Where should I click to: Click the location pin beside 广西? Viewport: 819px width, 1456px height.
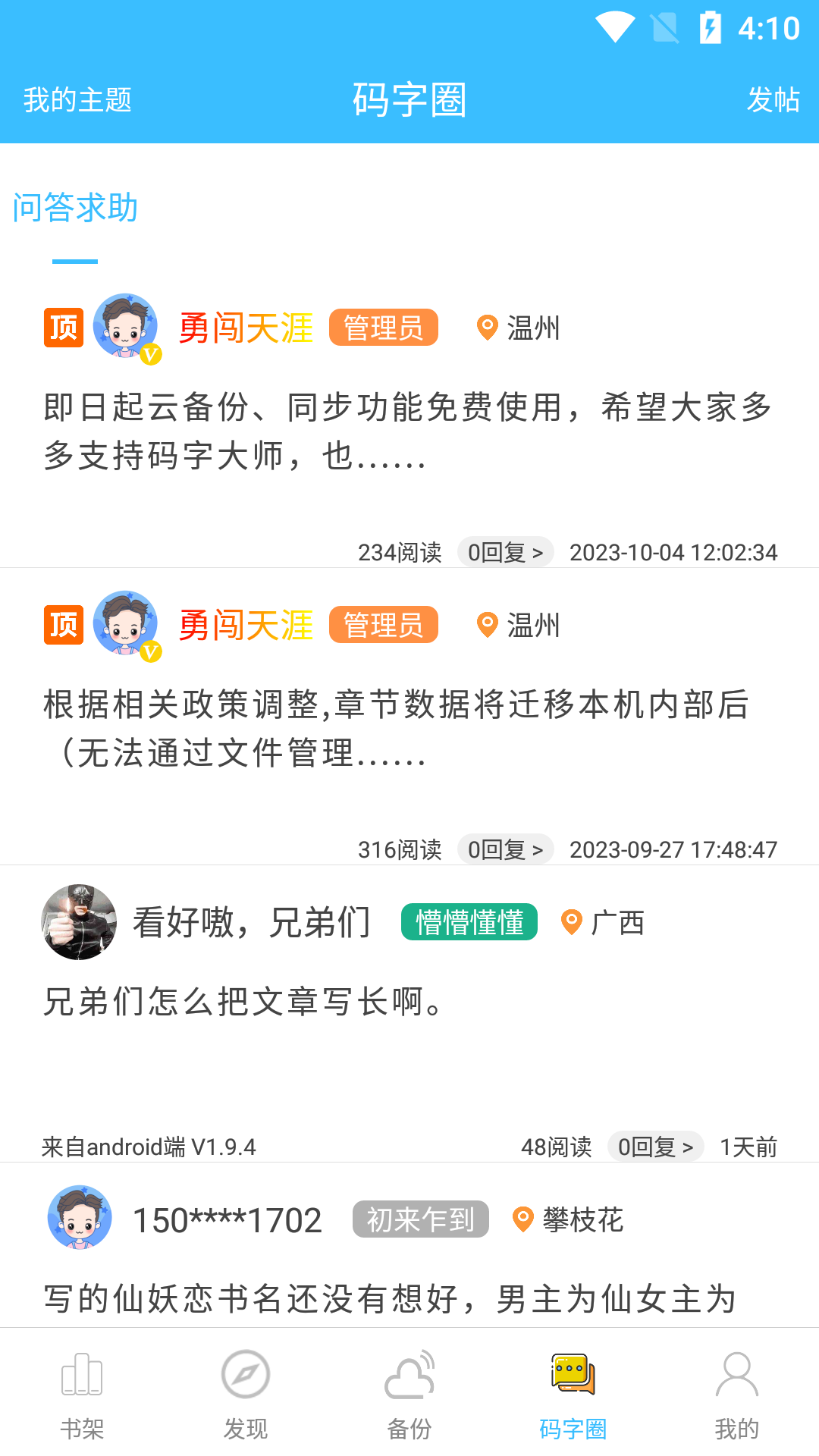[x=570, y=922]
